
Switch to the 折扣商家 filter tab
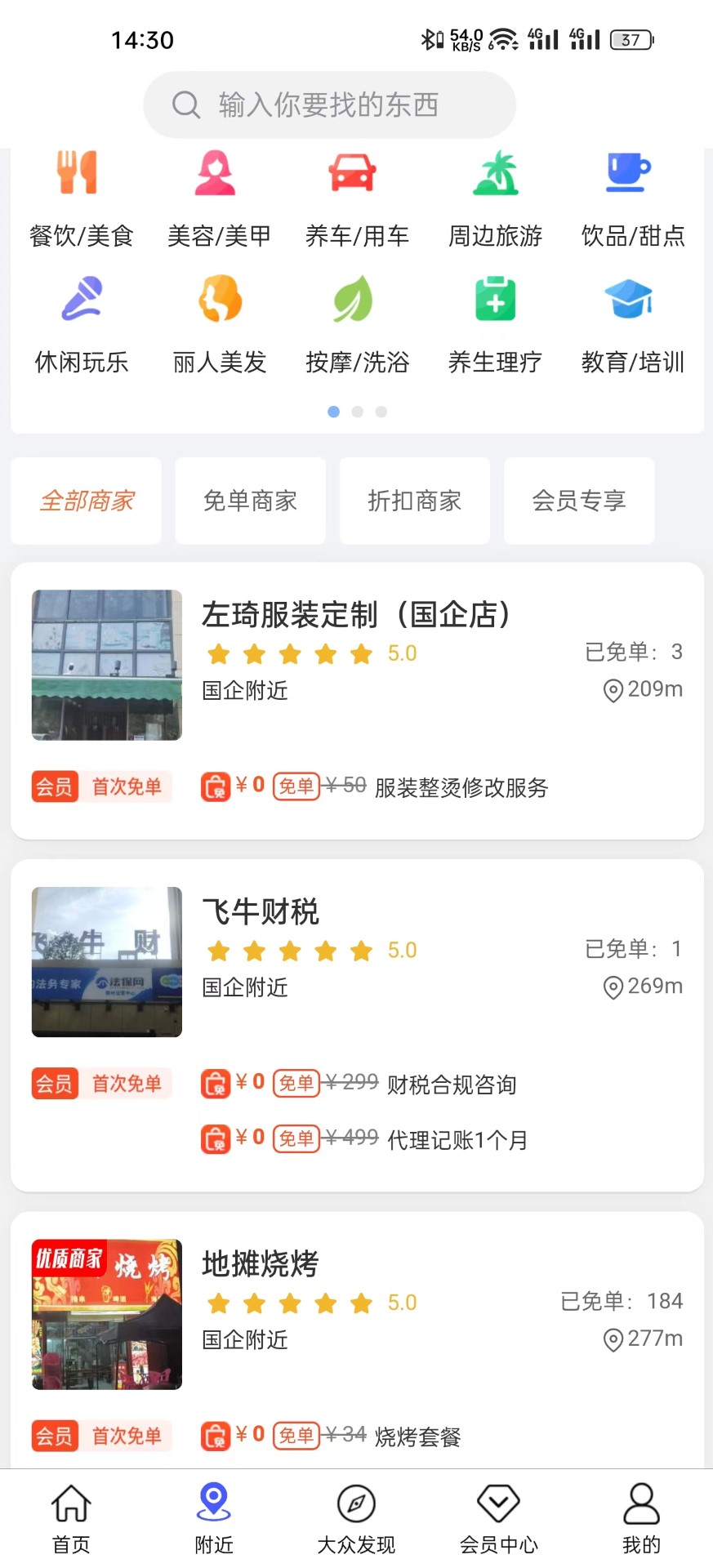coord(414,501)
